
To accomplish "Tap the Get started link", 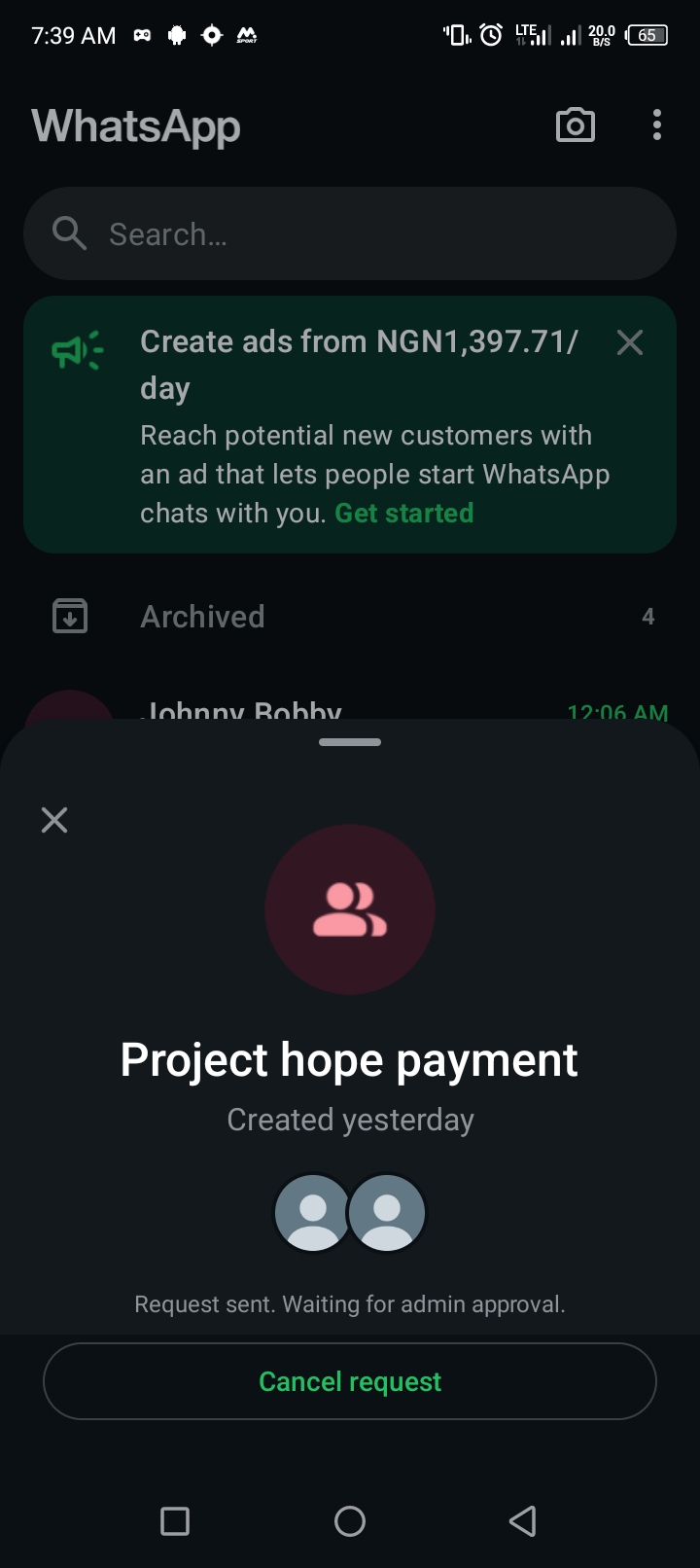I will pyautogui.click(x=403, y=513).
